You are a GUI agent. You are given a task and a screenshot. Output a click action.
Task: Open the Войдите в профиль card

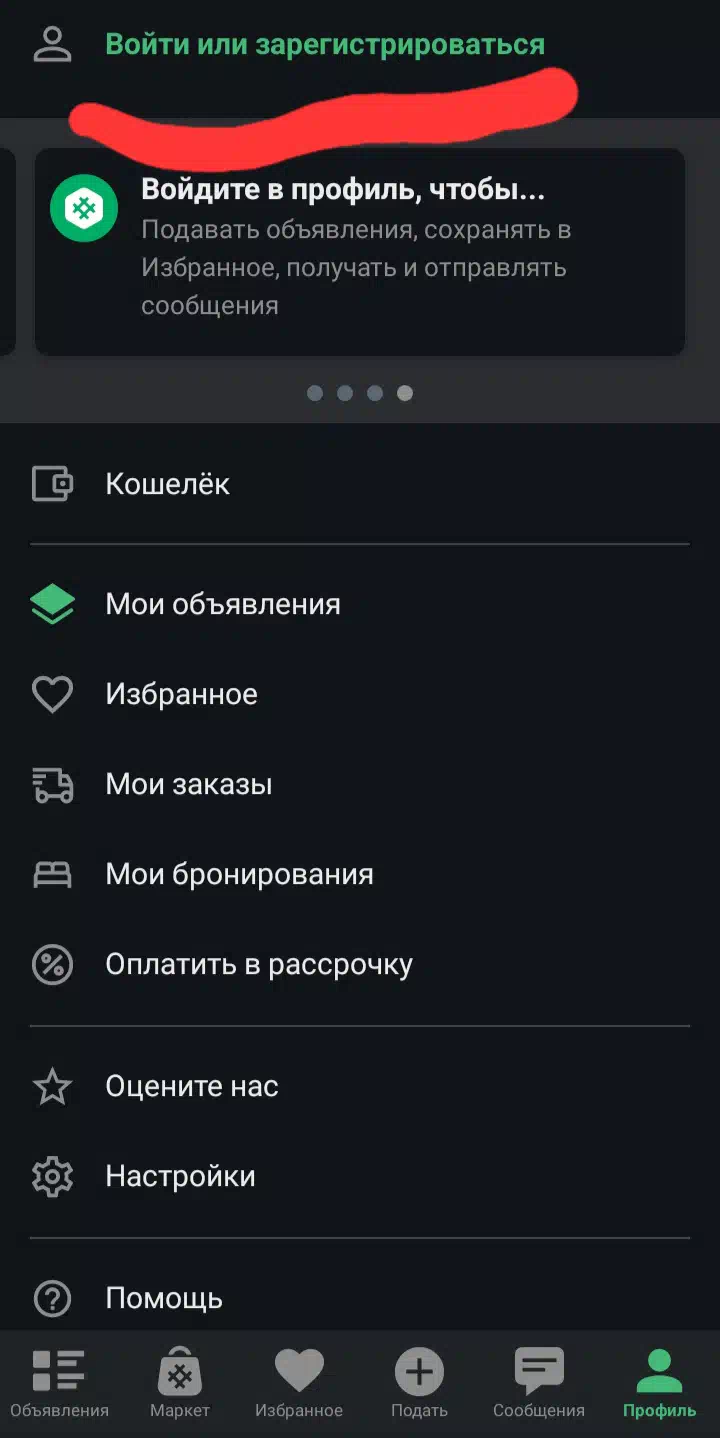[x=360, y=252]
